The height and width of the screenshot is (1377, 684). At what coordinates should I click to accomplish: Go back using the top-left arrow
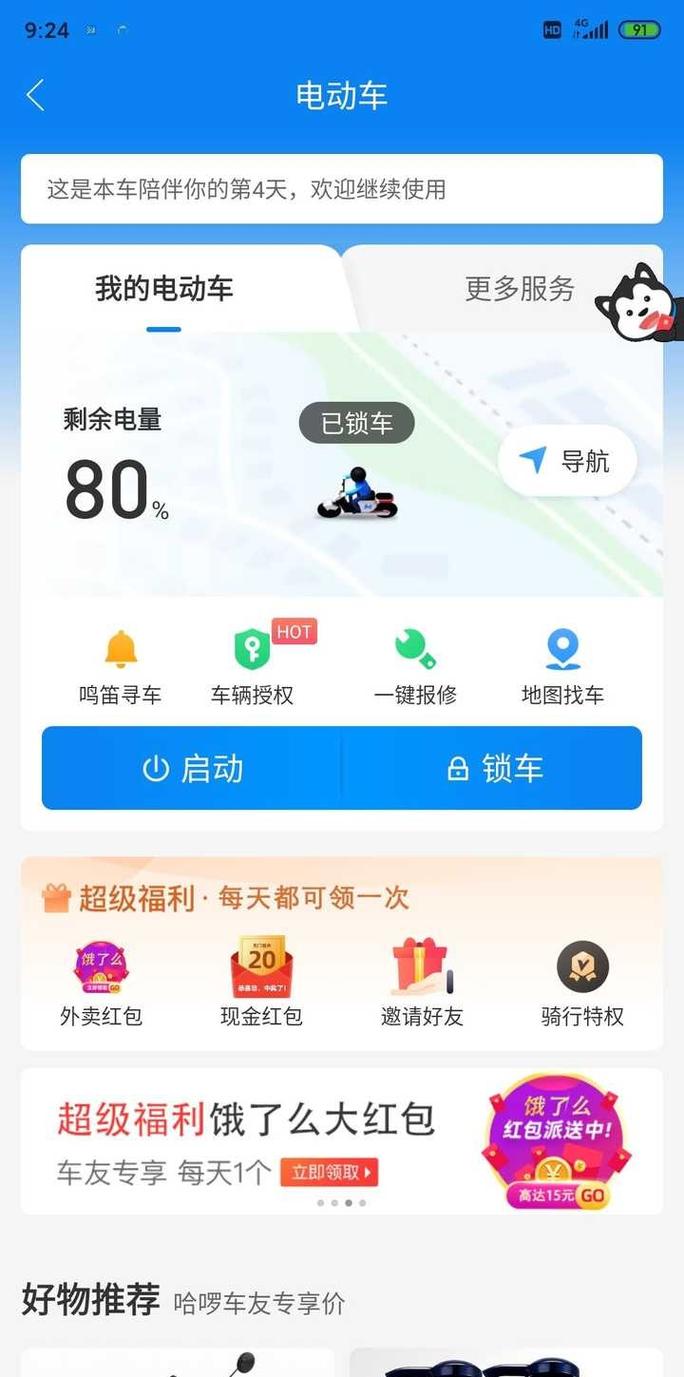pos(36,96)
